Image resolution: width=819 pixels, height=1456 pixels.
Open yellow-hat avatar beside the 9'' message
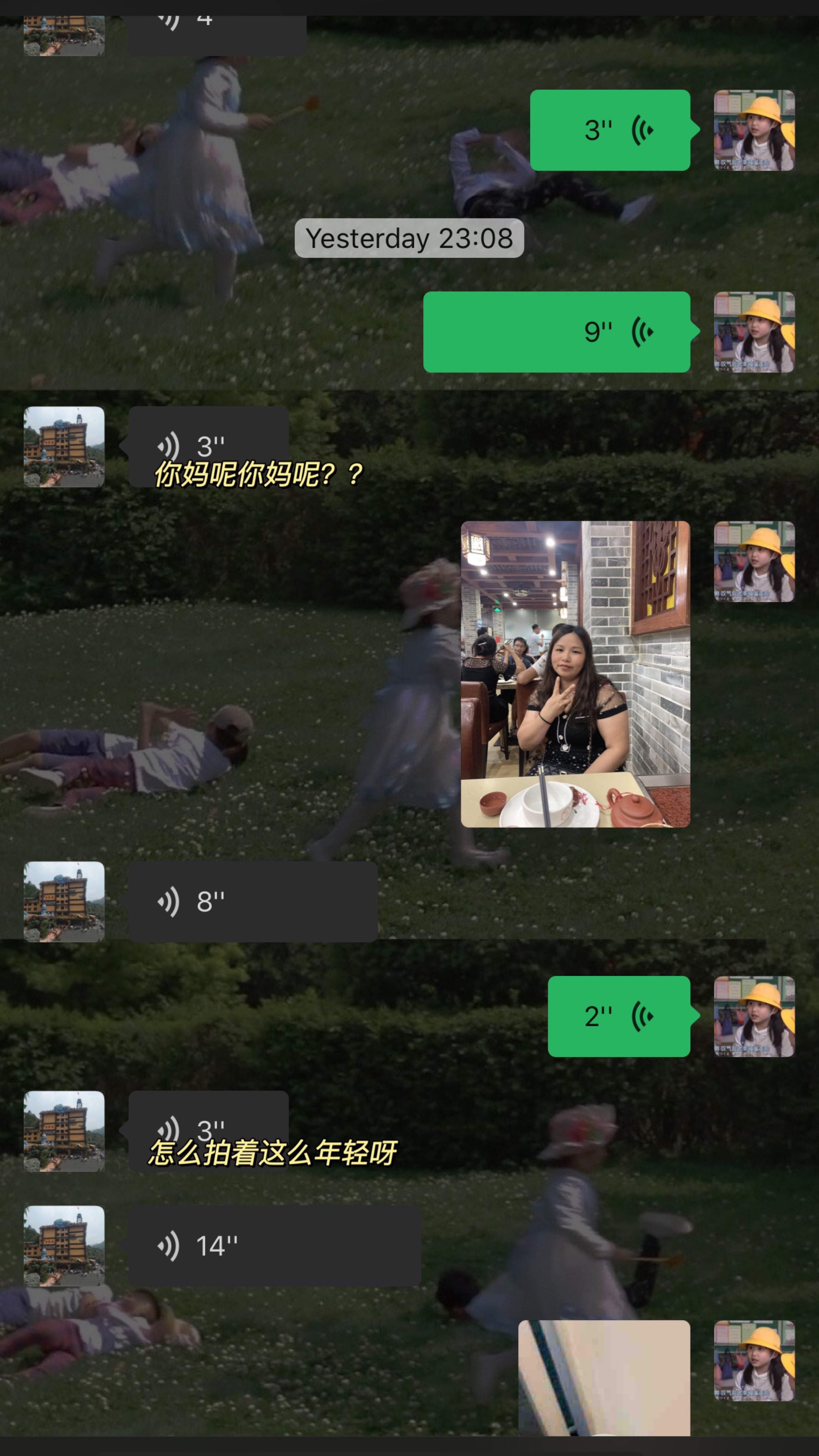[x=754, y=332]
